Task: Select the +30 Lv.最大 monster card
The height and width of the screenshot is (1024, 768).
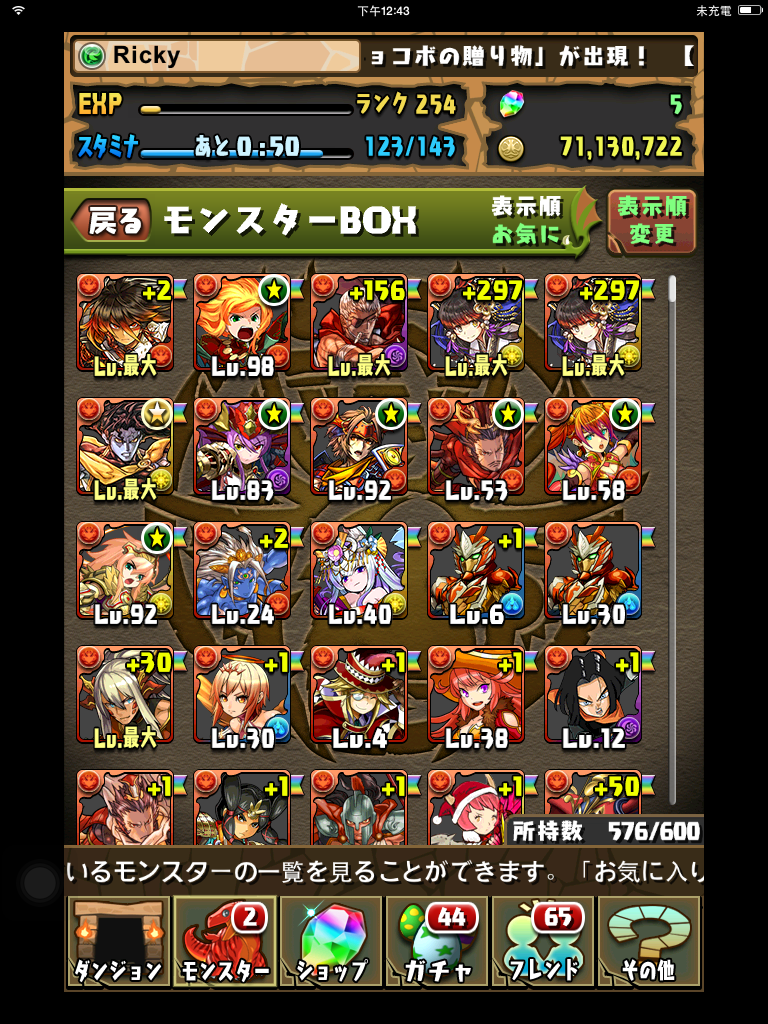Action: [124, 695]
